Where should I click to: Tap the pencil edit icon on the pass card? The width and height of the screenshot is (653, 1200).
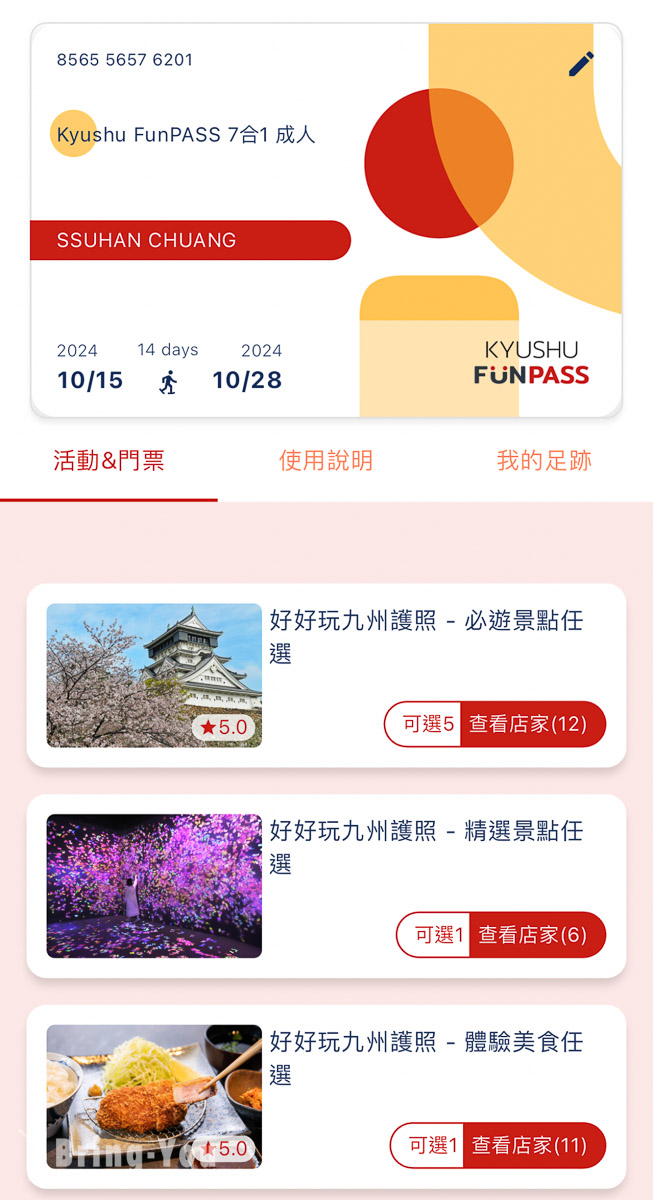tap(581, 64)
